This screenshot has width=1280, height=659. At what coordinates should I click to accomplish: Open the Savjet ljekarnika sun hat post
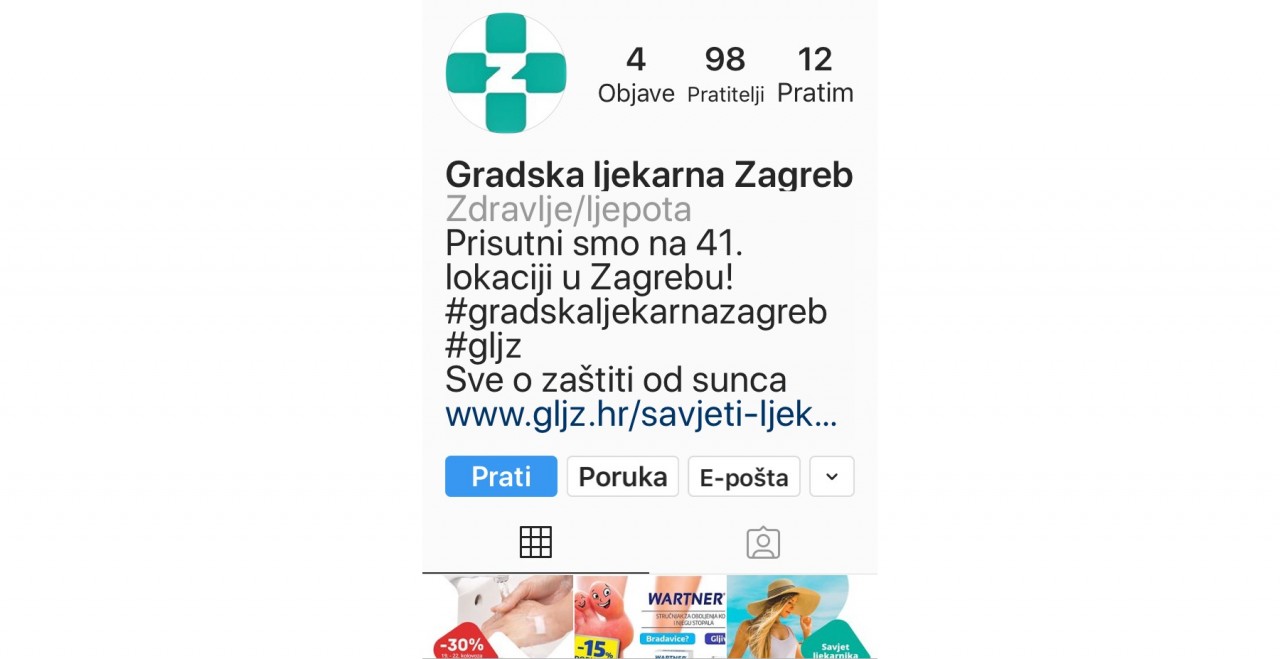[x=801, y=617]
